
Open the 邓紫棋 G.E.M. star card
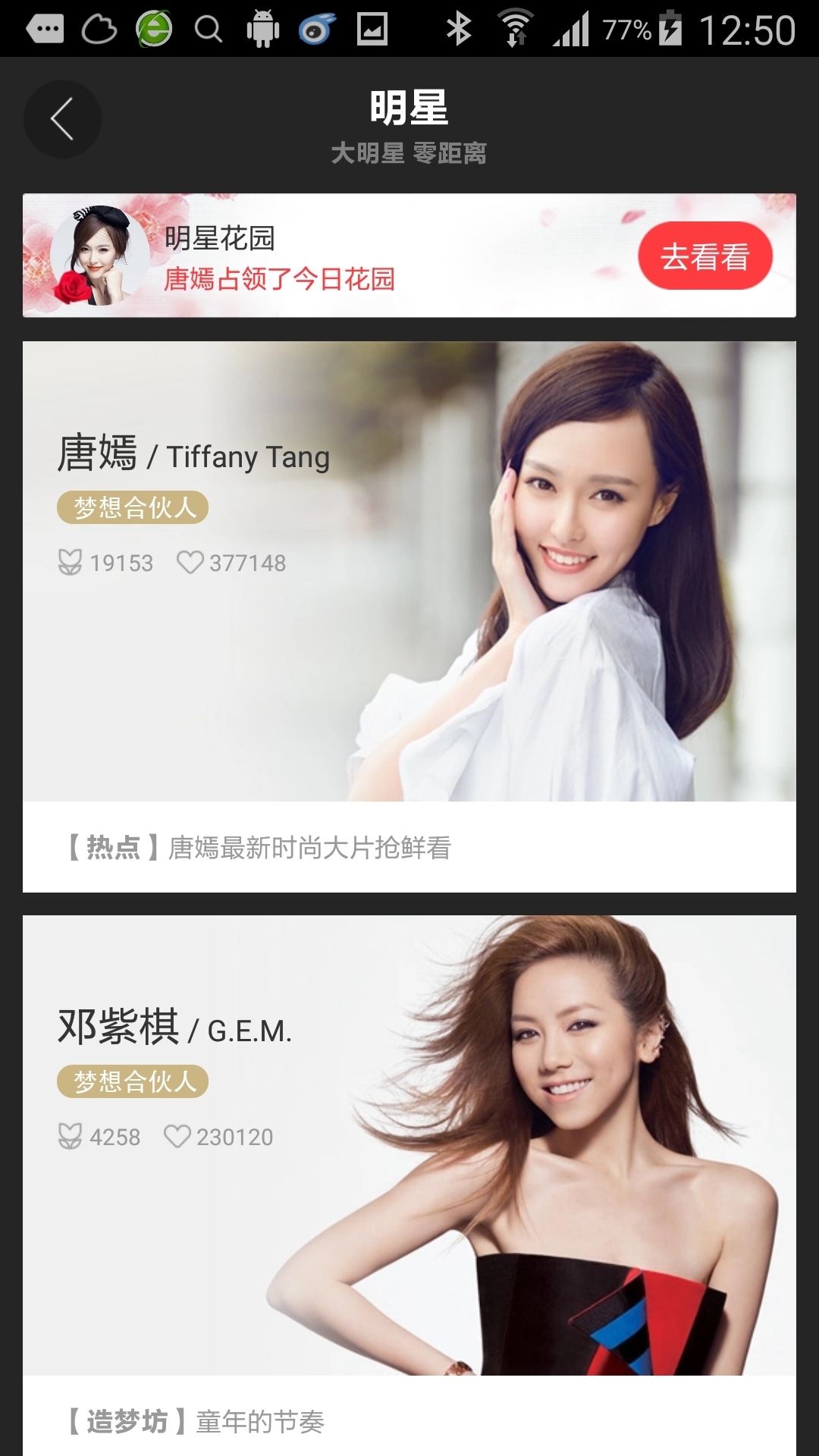coord(409,1144)
